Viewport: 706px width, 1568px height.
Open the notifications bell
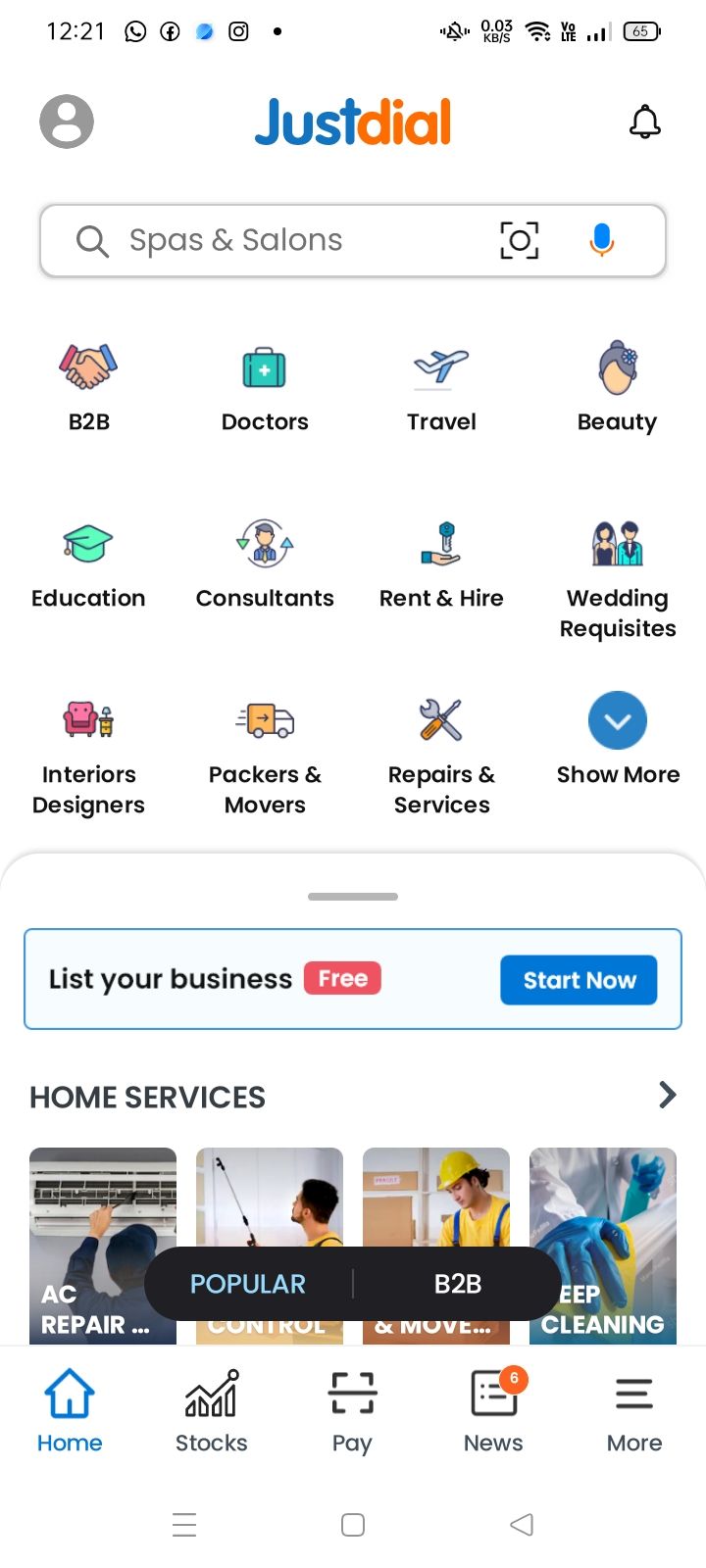coord(644,122)
